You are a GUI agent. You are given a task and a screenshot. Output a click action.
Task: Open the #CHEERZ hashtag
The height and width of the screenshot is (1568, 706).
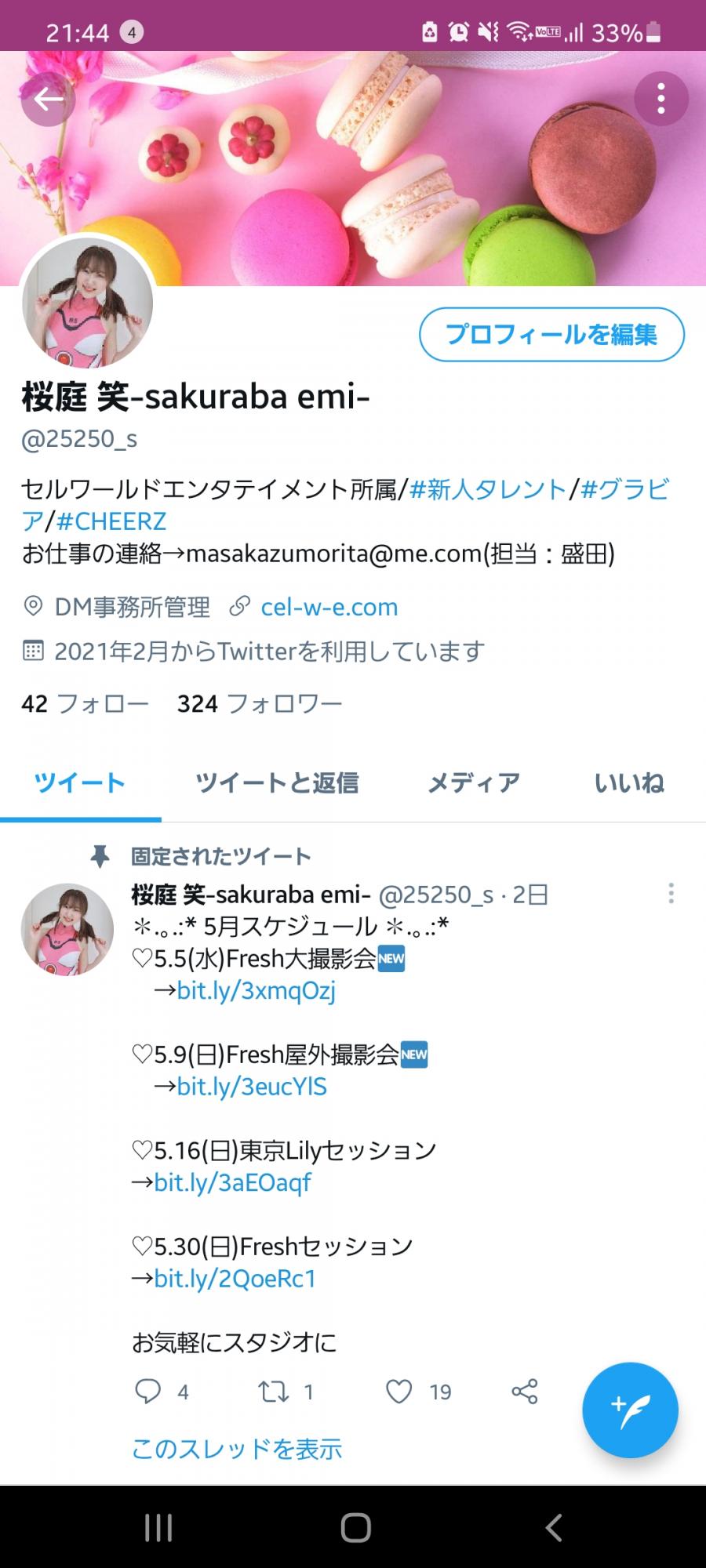111,521
